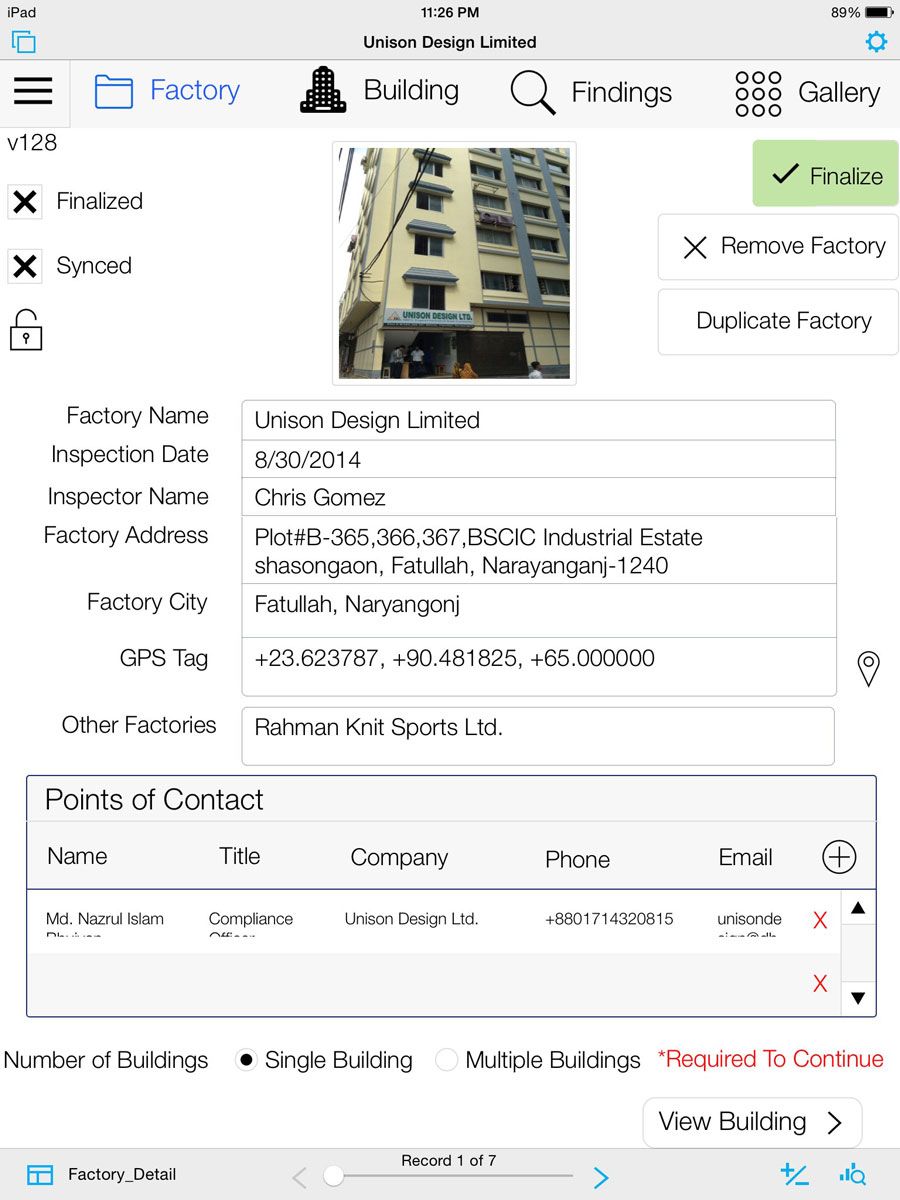Viewport: 900px width, 1200px height.
Task: Go to the next record
Action: click(x=601, y=1177)
